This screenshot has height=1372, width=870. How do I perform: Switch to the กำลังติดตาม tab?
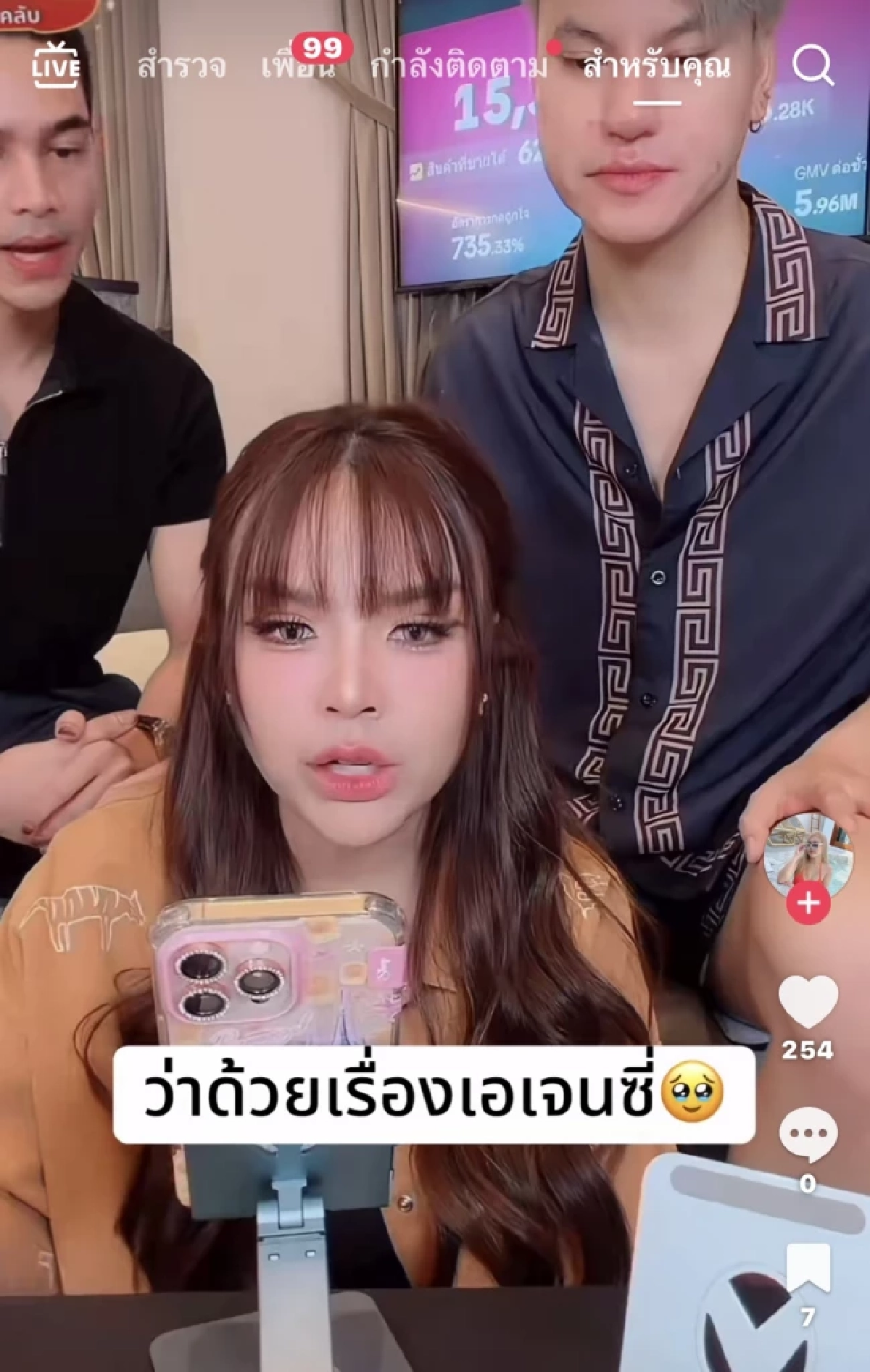tap(459, 67)
